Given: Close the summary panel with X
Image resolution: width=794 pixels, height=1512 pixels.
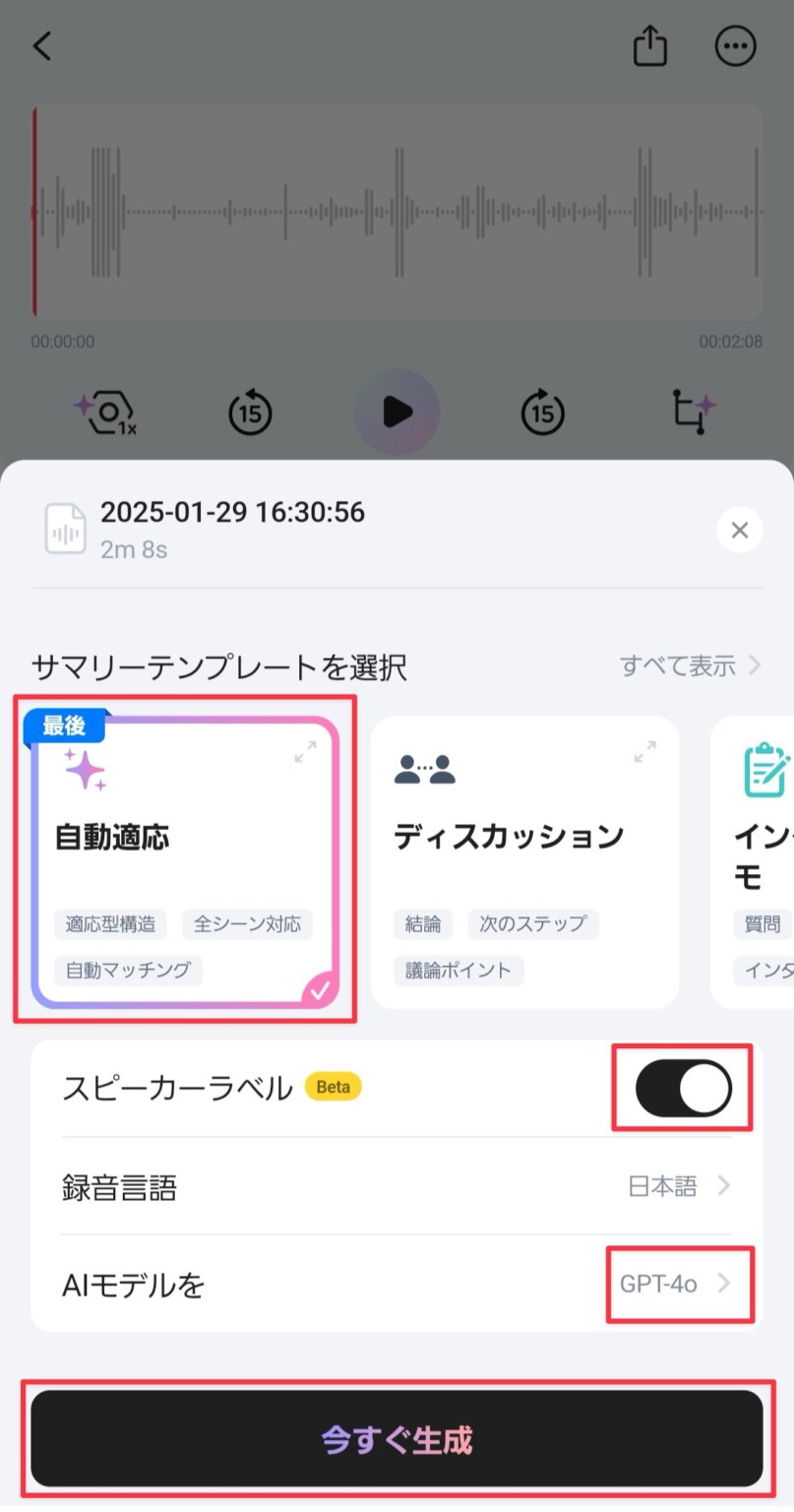Looking at the screenshot, I should tap(739, 530).
